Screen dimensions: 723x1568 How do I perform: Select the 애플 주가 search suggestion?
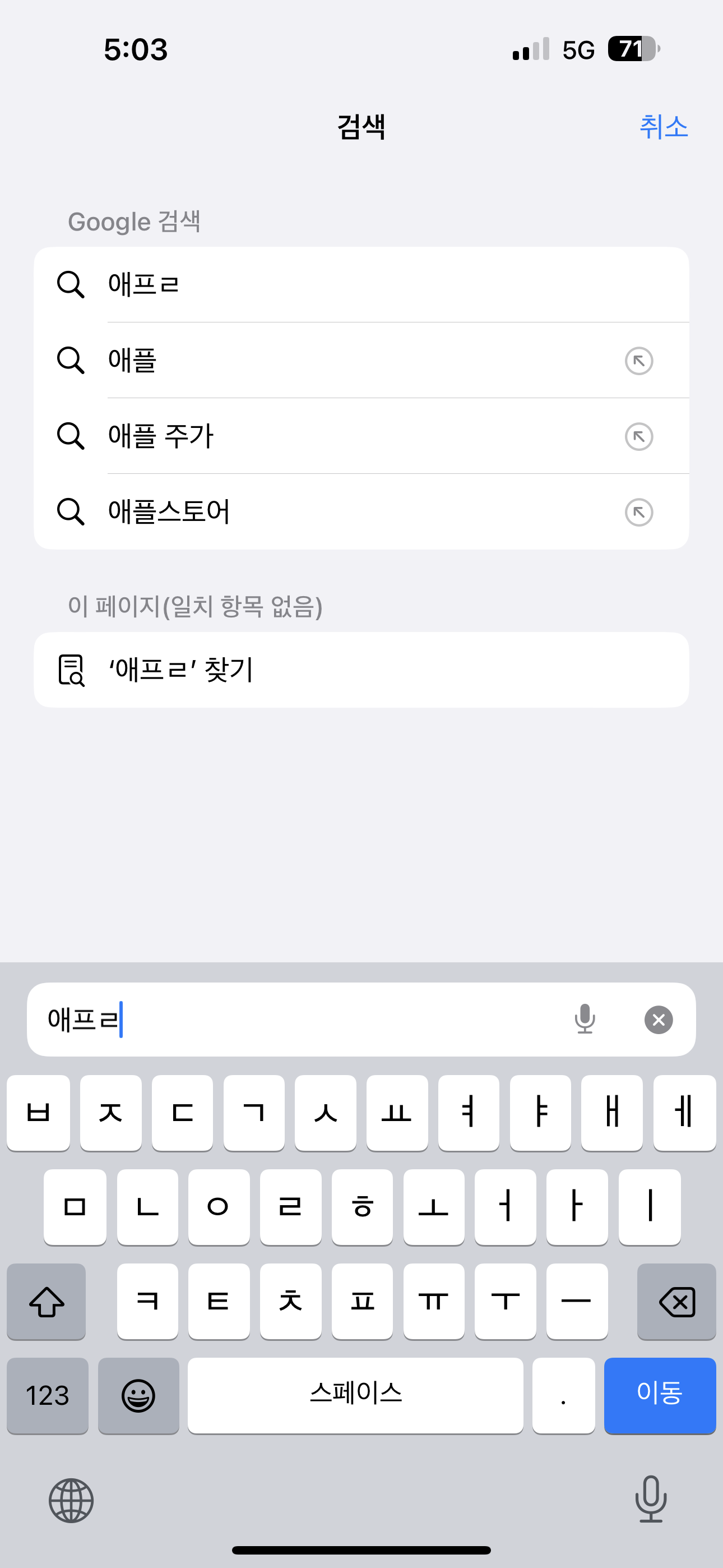point(341,436)
